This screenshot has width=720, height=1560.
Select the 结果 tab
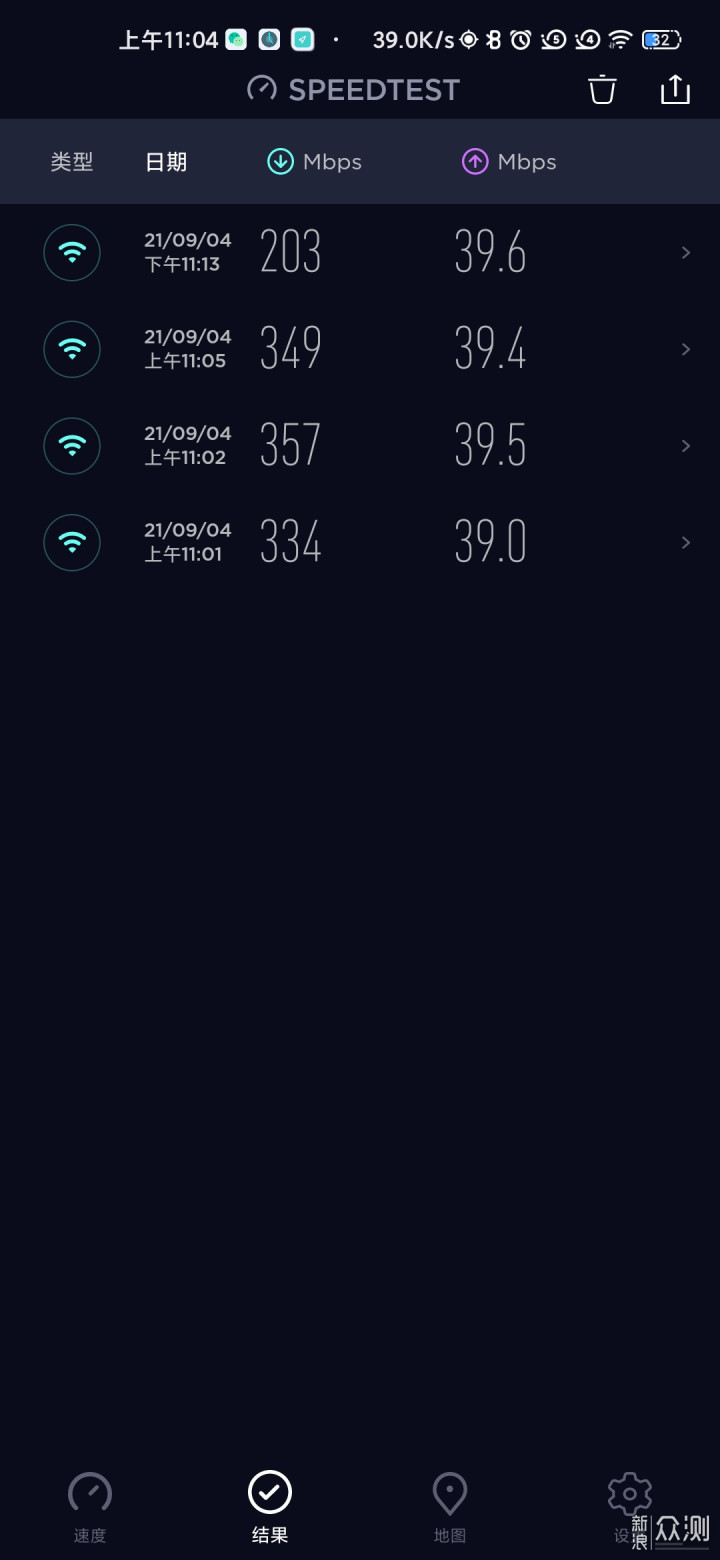click(x=270, y=1508)
